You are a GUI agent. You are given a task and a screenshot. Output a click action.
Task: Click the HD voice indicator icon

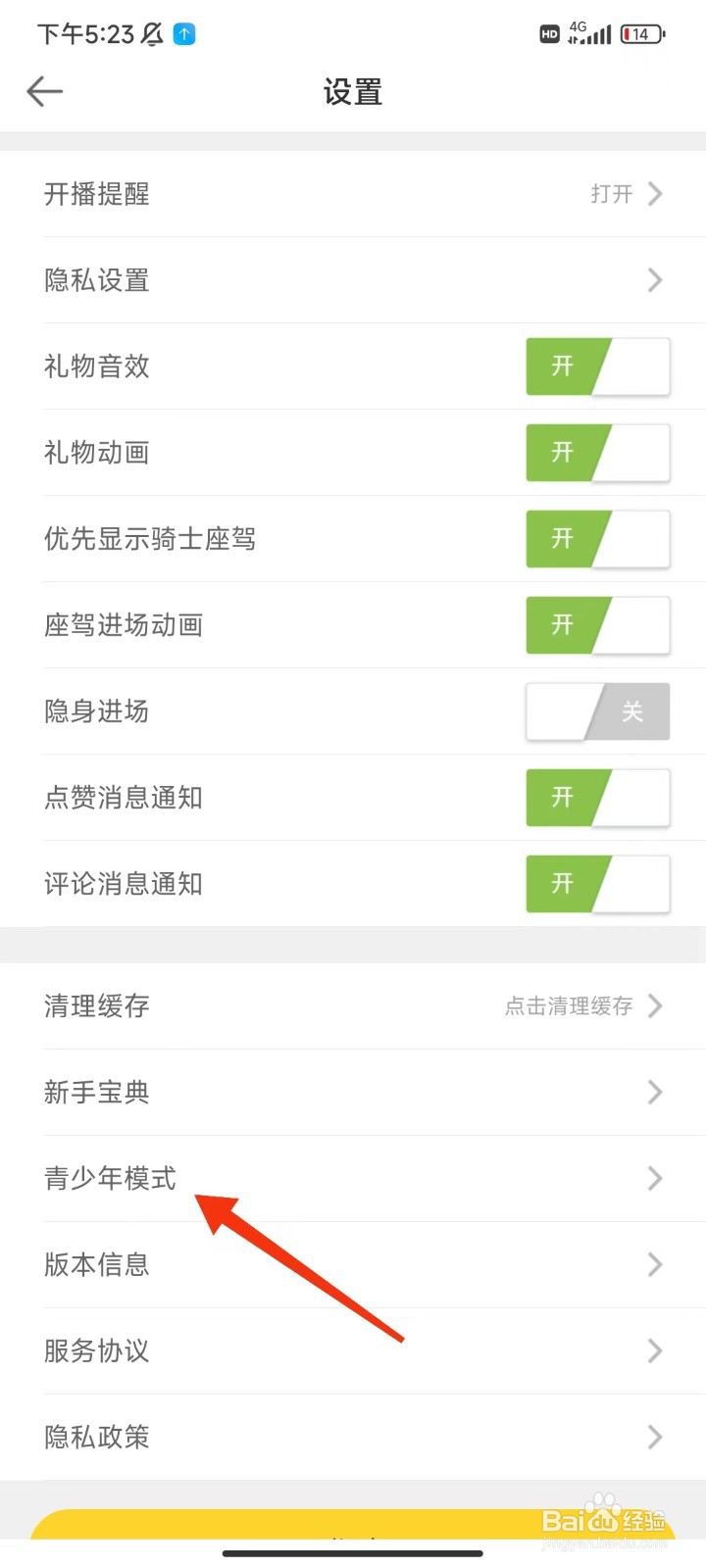pyautogui.click(x=549, y=34)
